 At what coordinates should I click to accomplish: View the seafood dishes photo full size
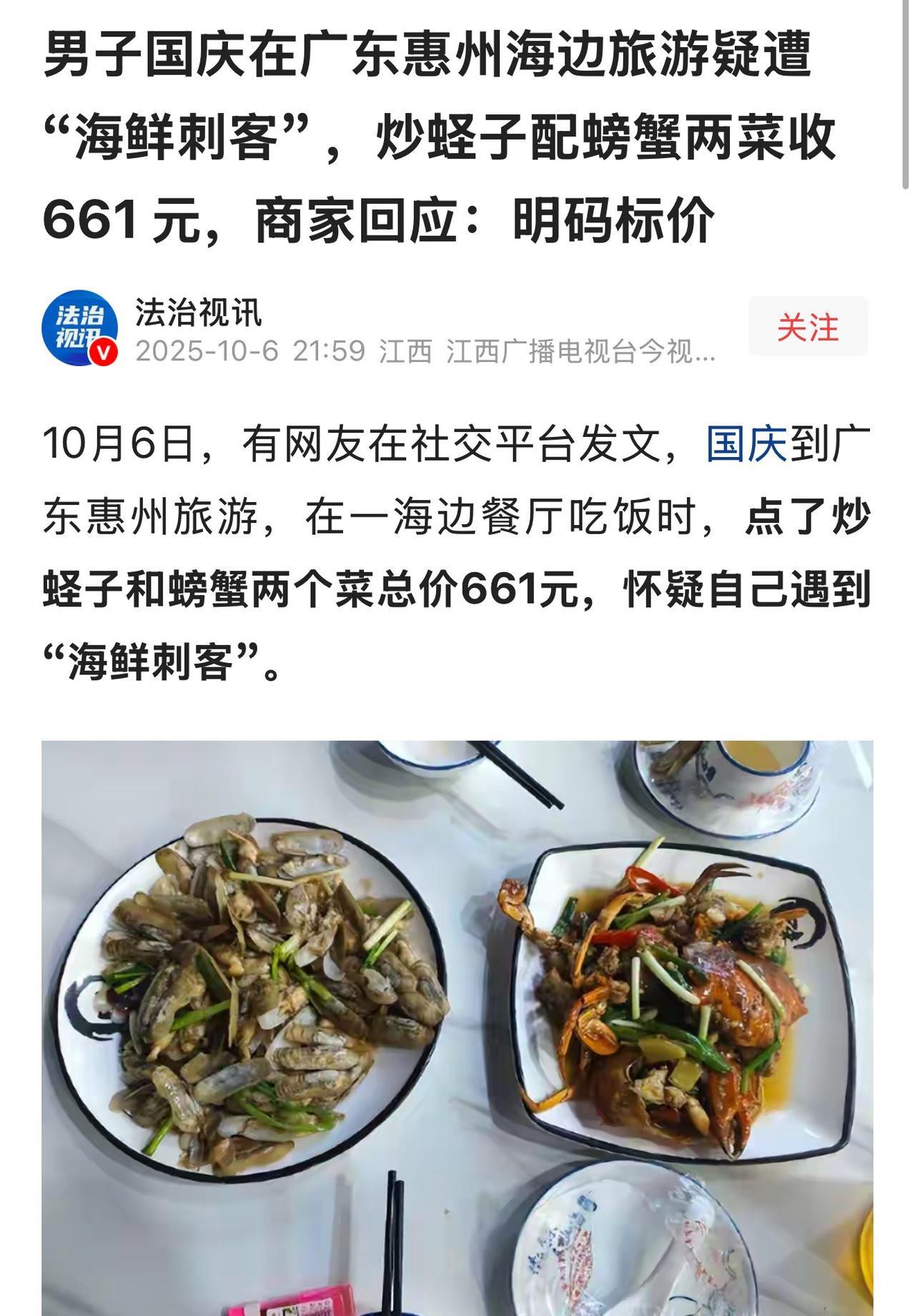pyautogui.click(x=457, y=1028)
